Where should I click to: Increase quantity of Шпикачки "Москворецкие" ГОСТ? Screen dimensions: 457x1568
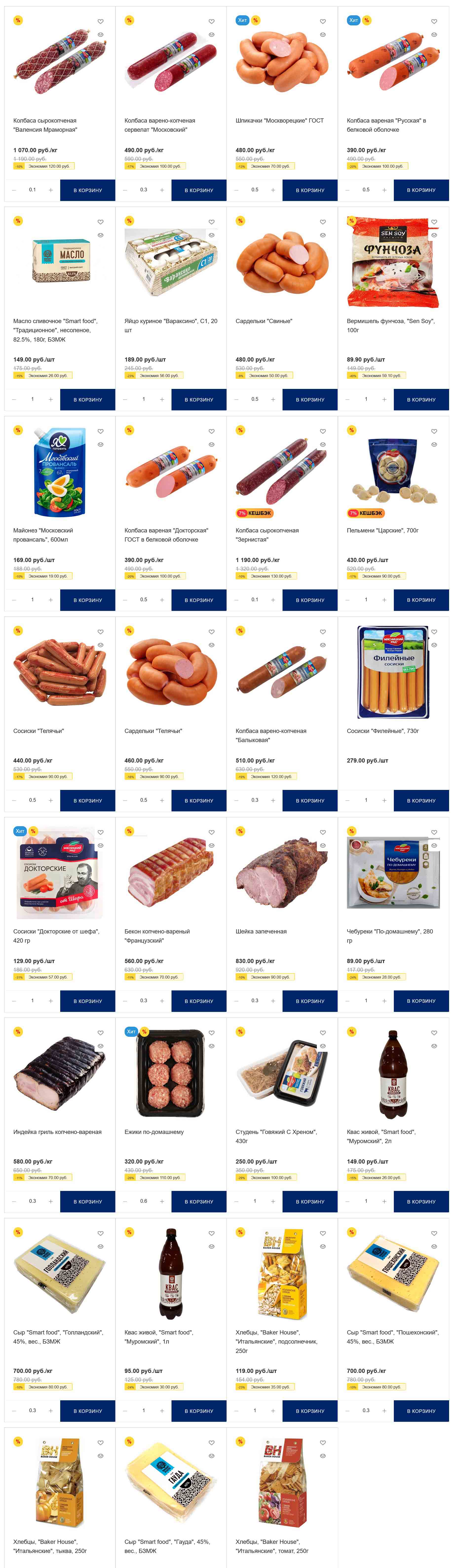[273, 190]
